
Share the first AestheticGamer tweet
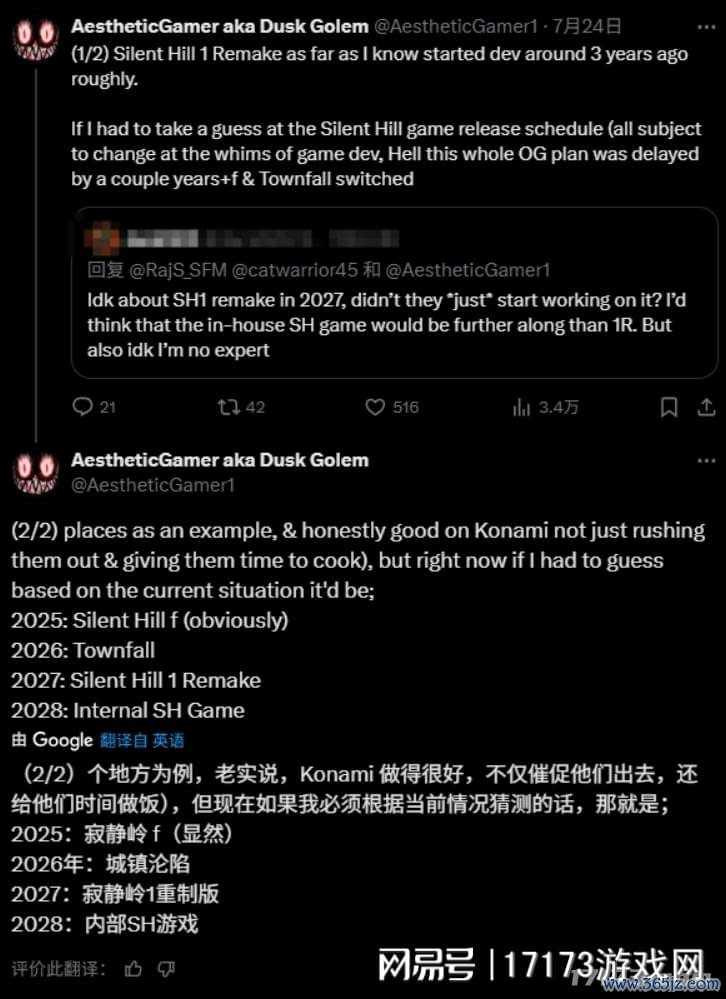click(705, 407)
